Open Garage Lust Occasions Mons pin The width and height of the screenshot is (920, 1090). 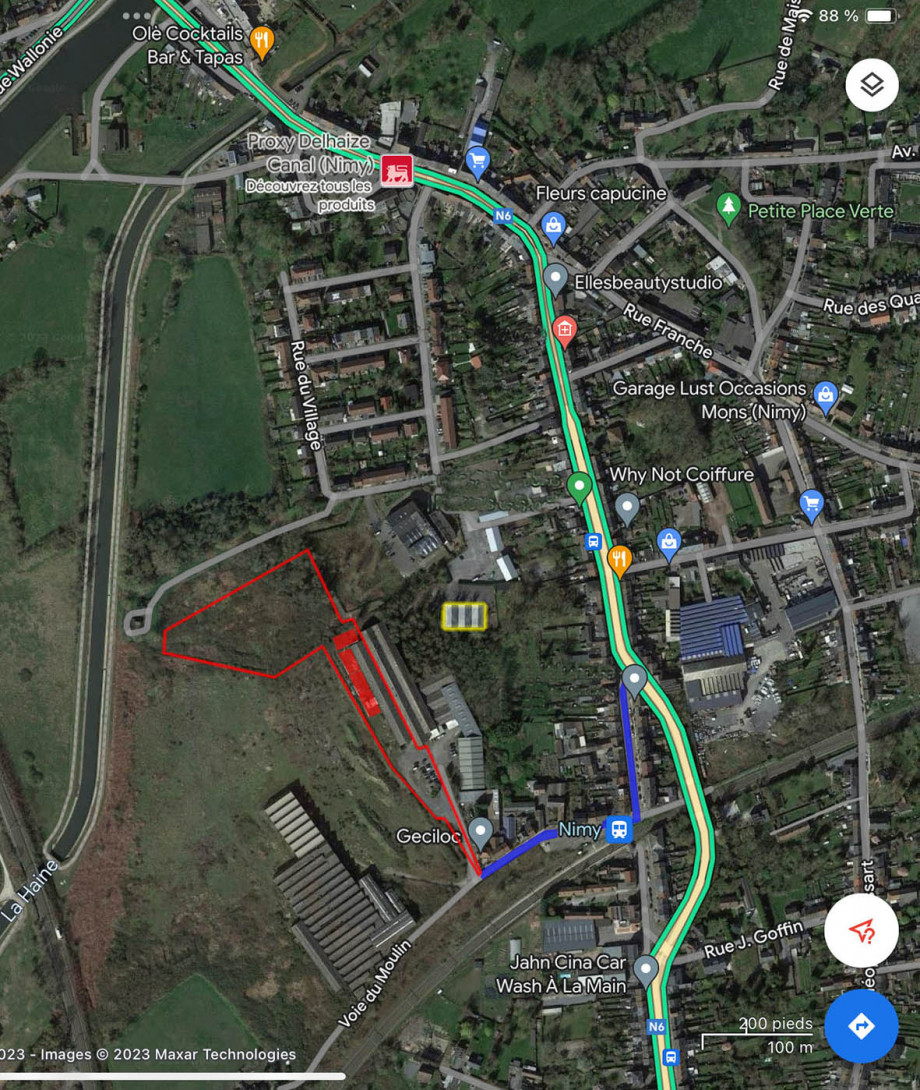tap(825, 394)
